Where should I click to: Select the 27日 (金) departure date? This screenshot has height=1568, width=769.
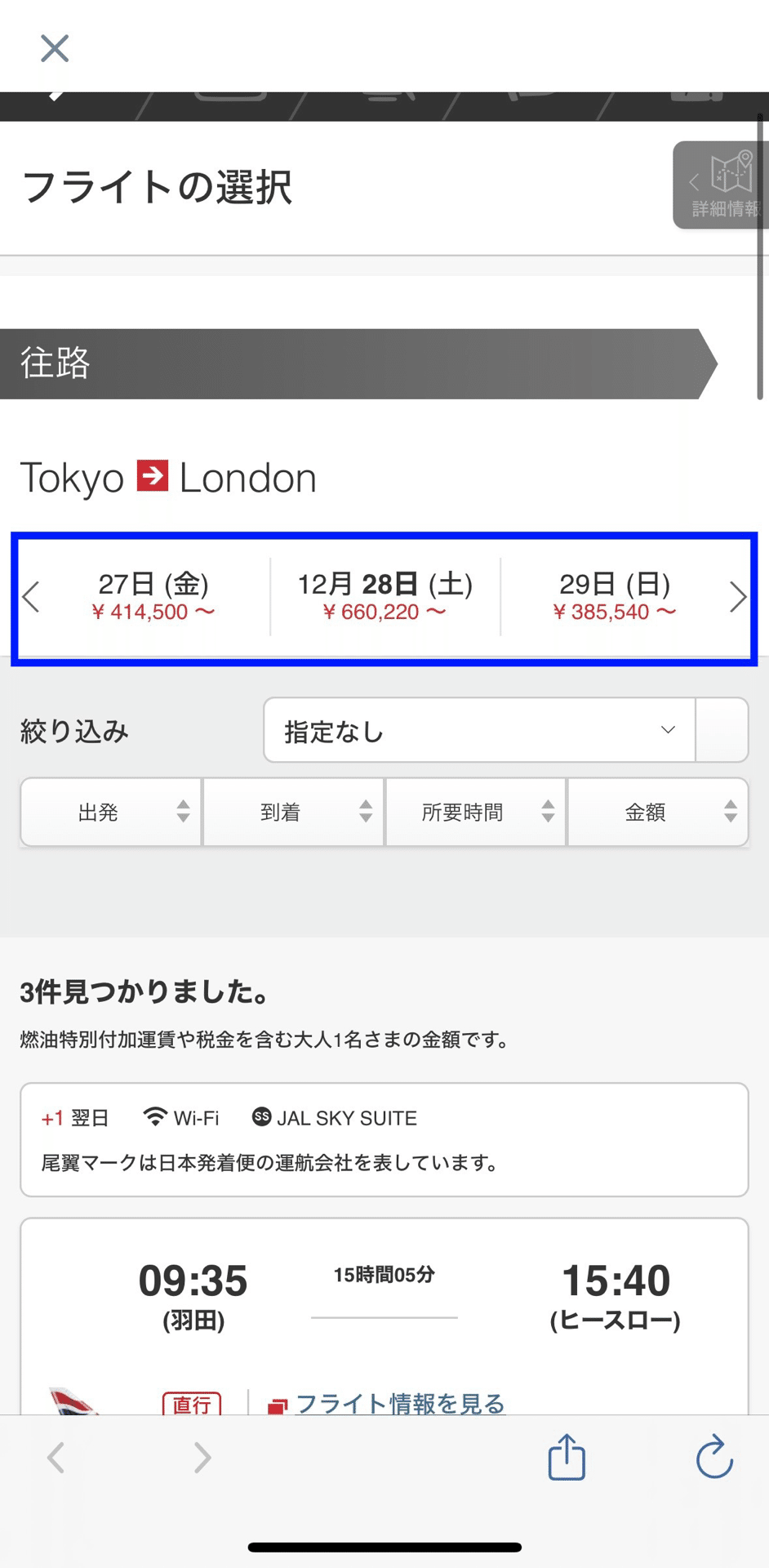(x=153, y=598)
